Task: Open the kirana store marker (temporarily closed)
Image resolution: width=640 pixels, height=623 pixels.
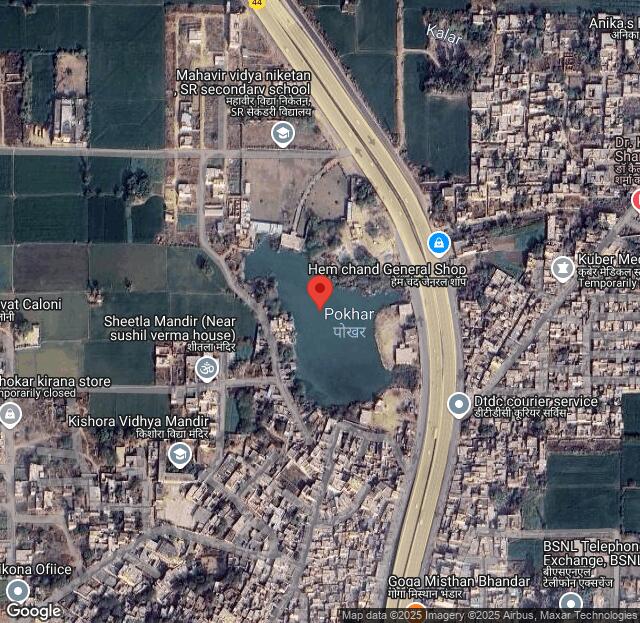Action: (x=10, y=414)
